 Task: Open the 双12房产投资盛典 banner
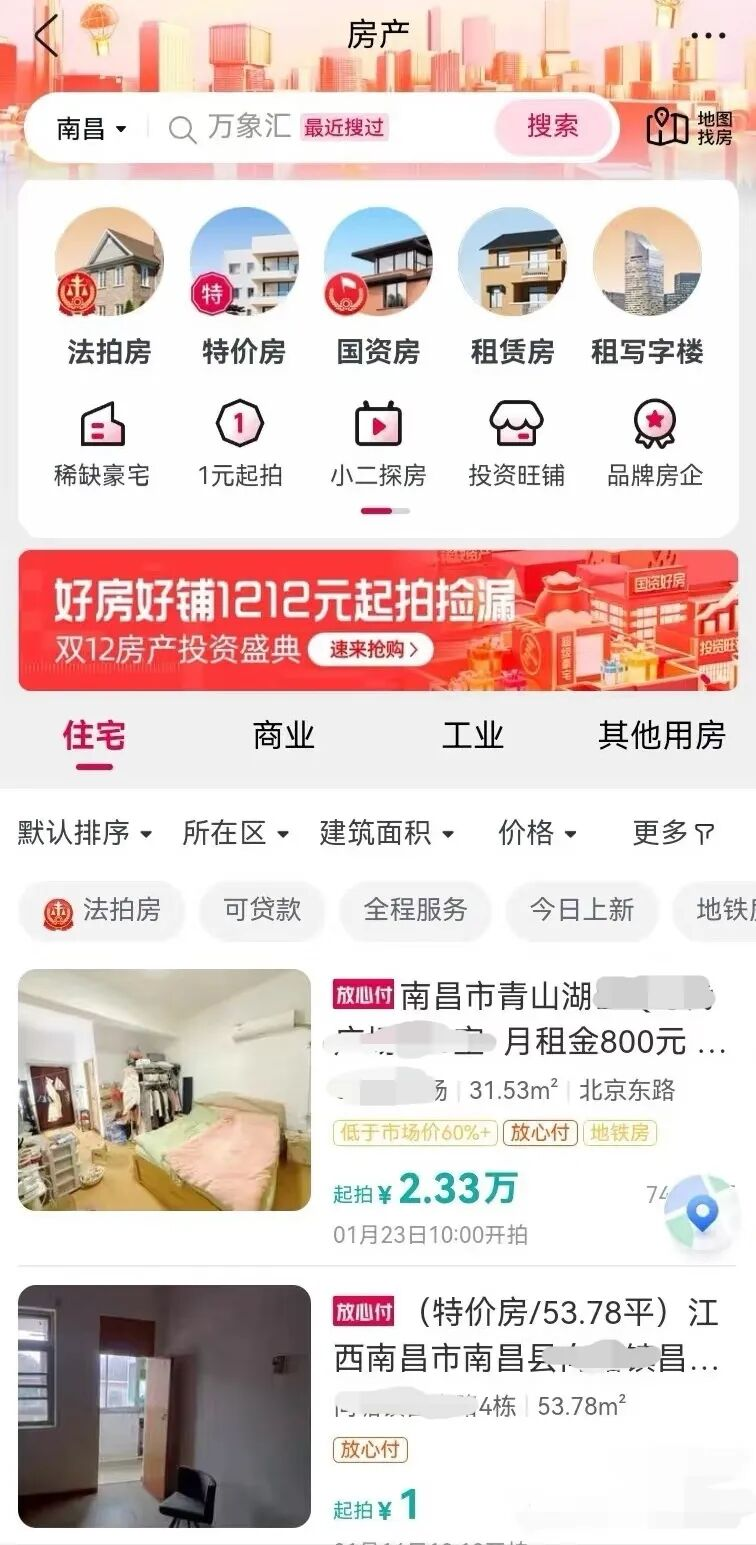point(378,620)
